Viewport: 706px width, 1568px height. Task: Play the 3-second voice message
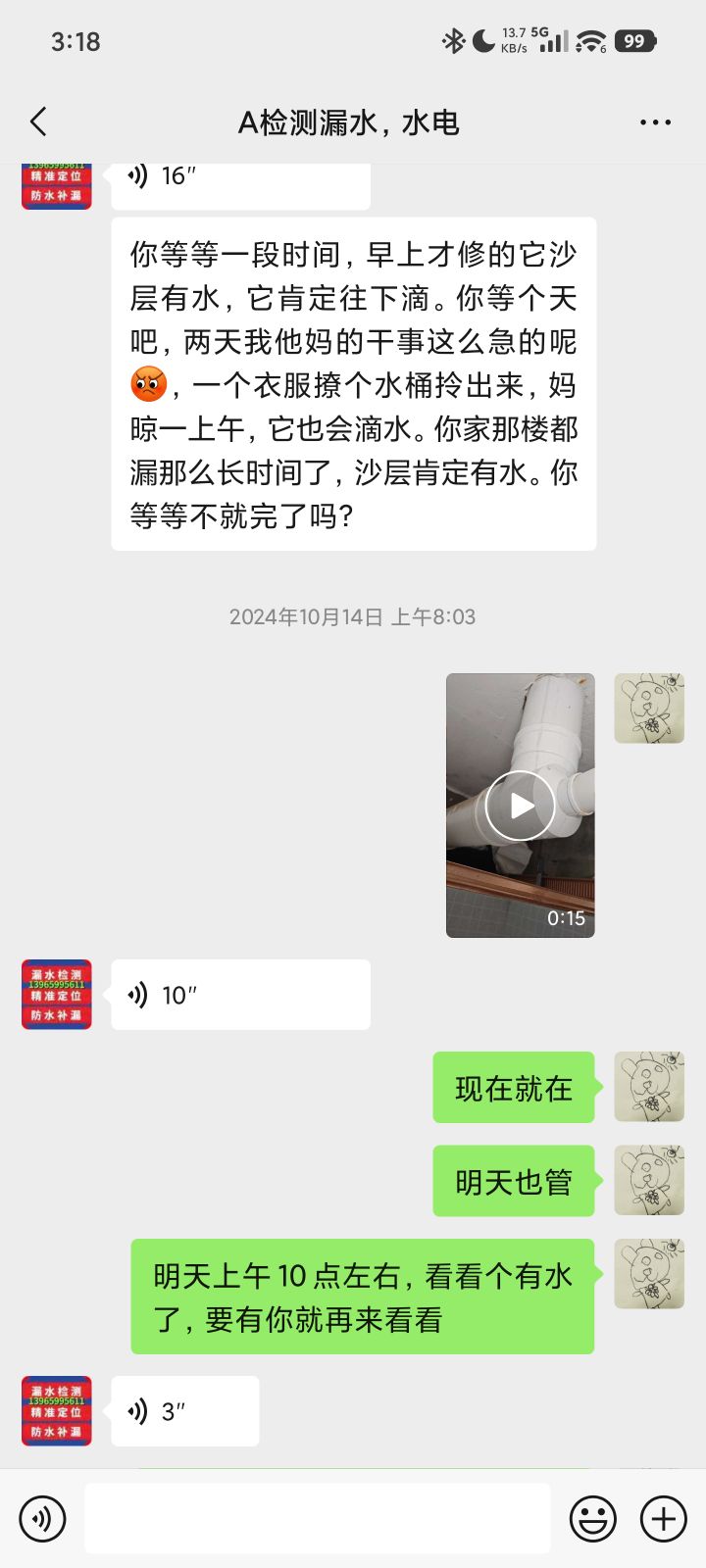pyautogui.click(x=184, y=1411)
